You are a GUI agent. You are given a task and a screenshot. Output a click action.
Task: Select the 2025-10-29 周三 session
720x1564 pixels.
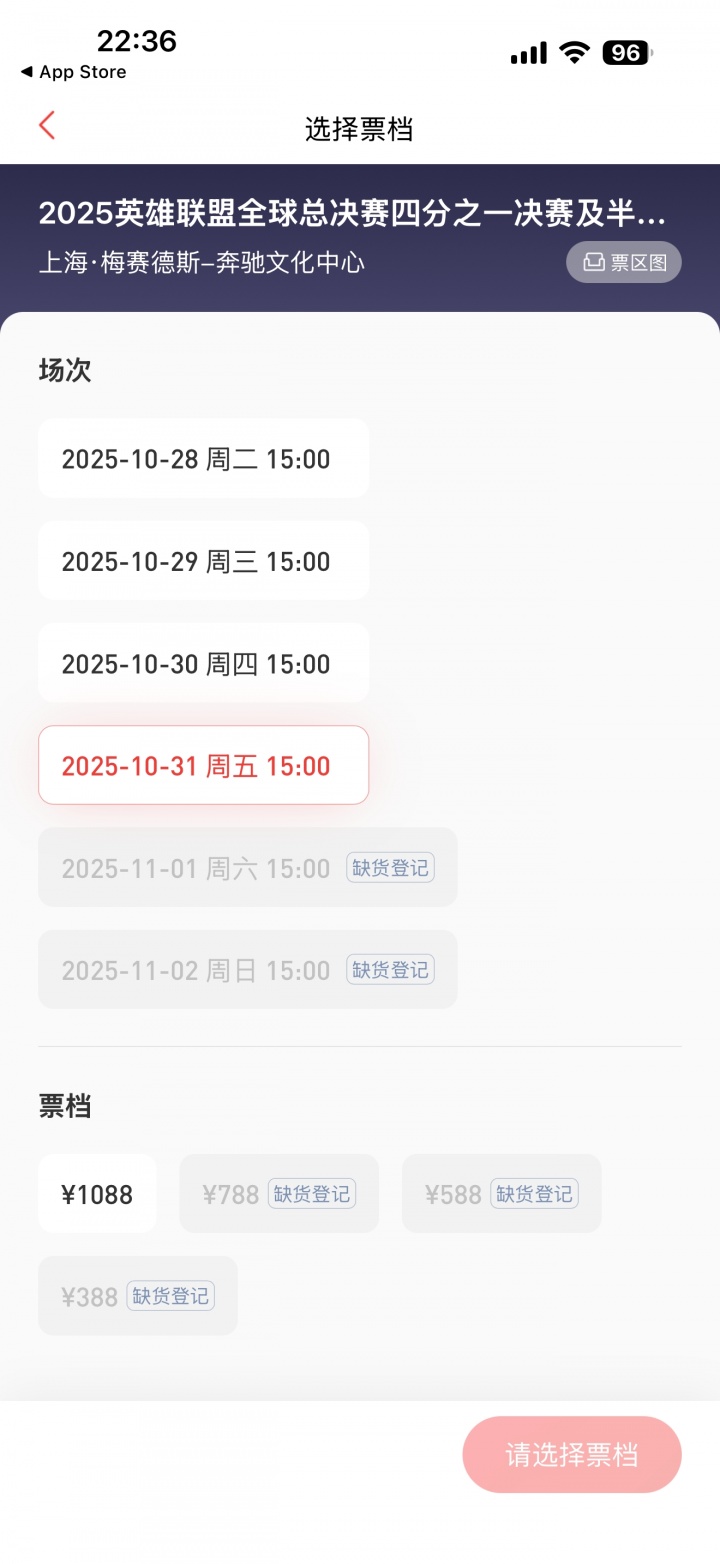[x=203, y=561]
